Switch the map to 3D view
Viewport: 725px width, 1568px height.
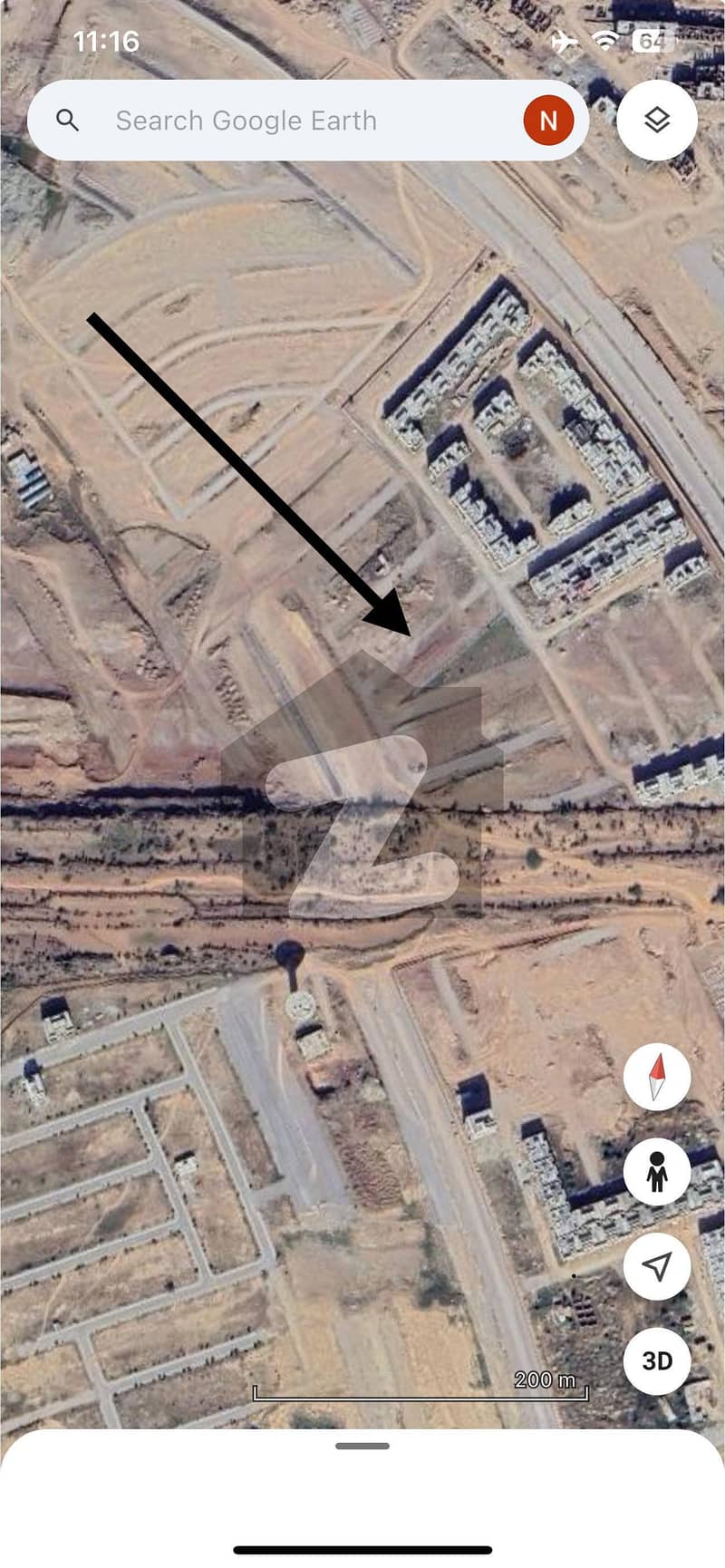(x=657, y=1360)
